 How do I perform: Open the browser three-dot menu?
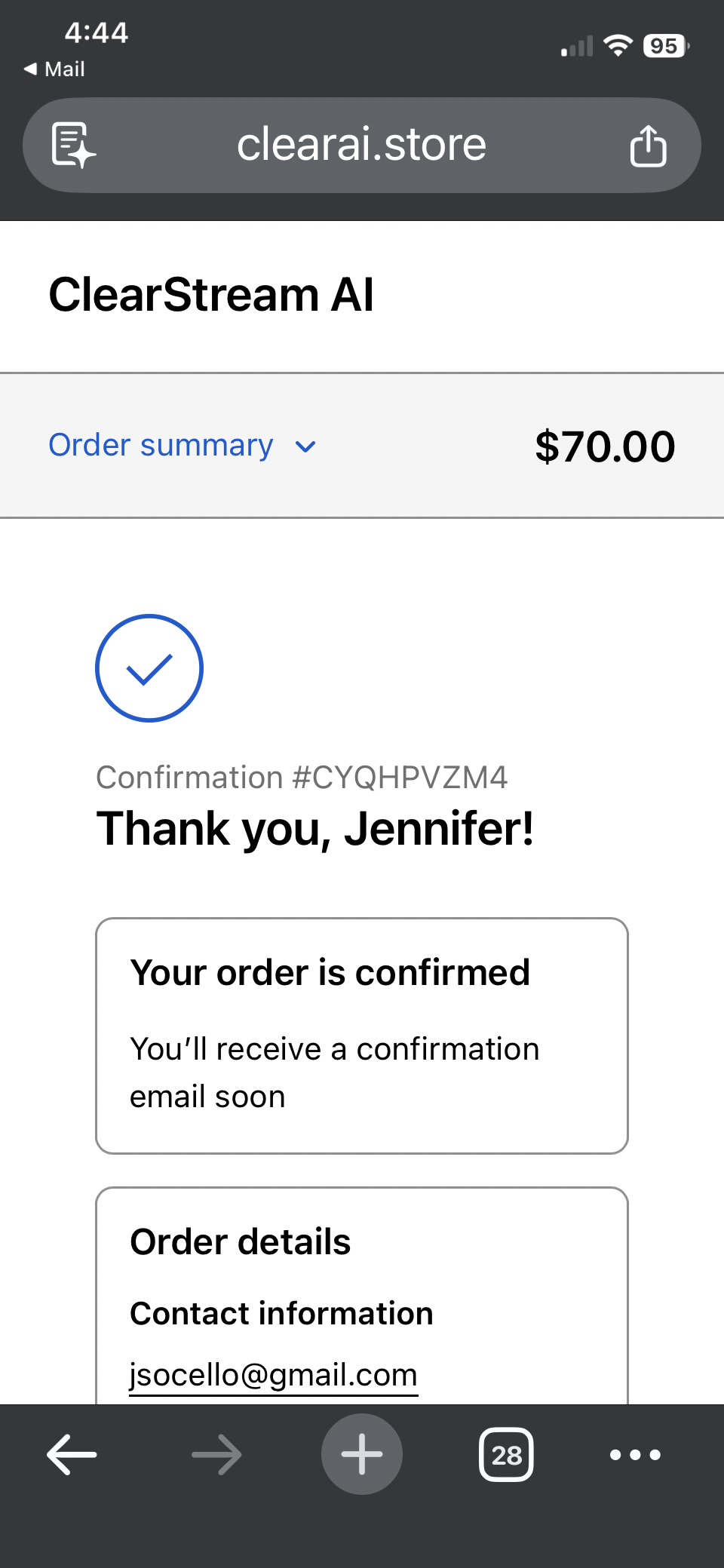point(635,1454)
